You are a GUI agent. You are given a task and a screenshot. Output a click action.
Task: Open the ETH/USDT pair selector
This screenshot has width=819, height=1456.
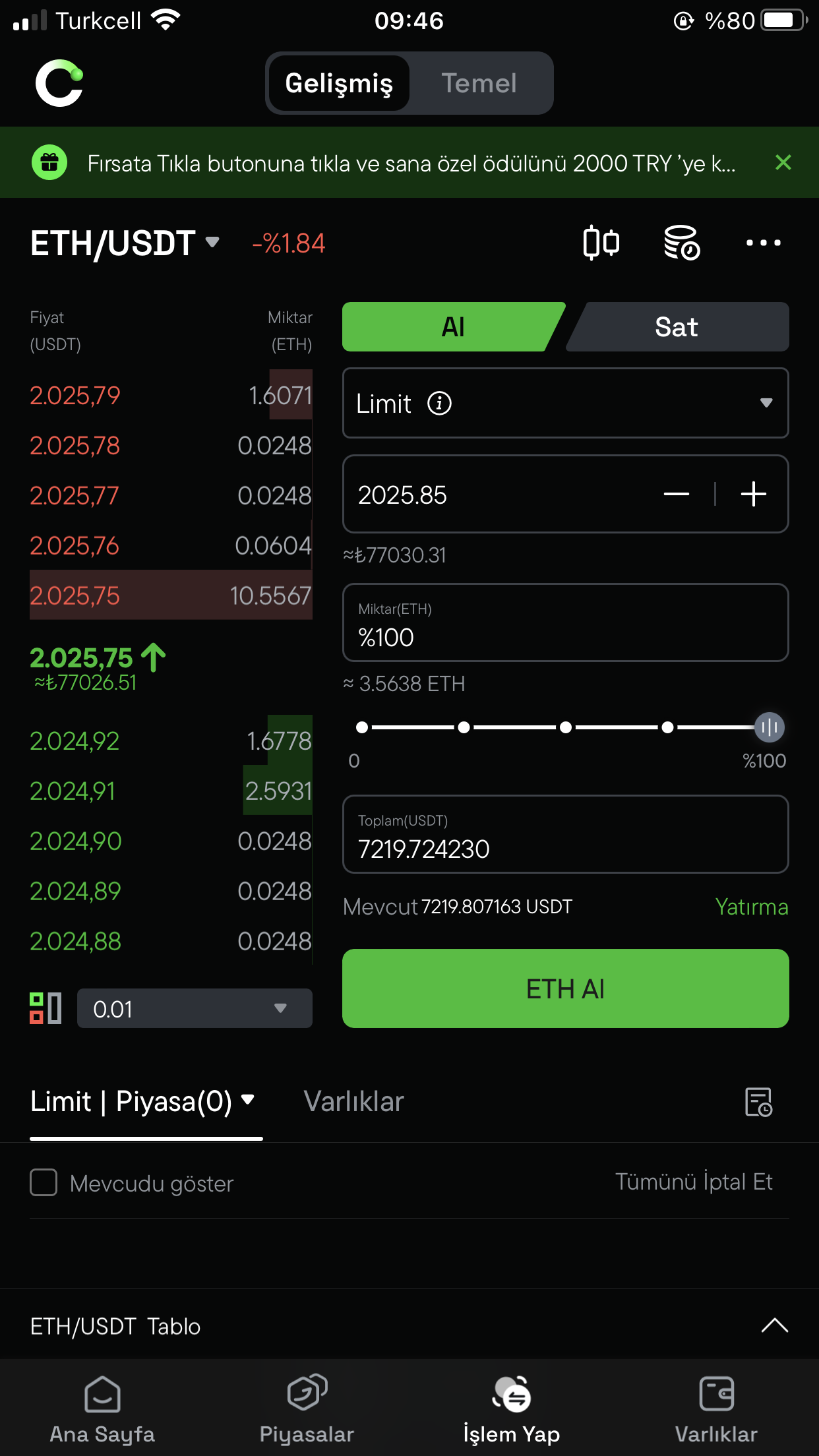pyautogui.click(x=125, y=243)
